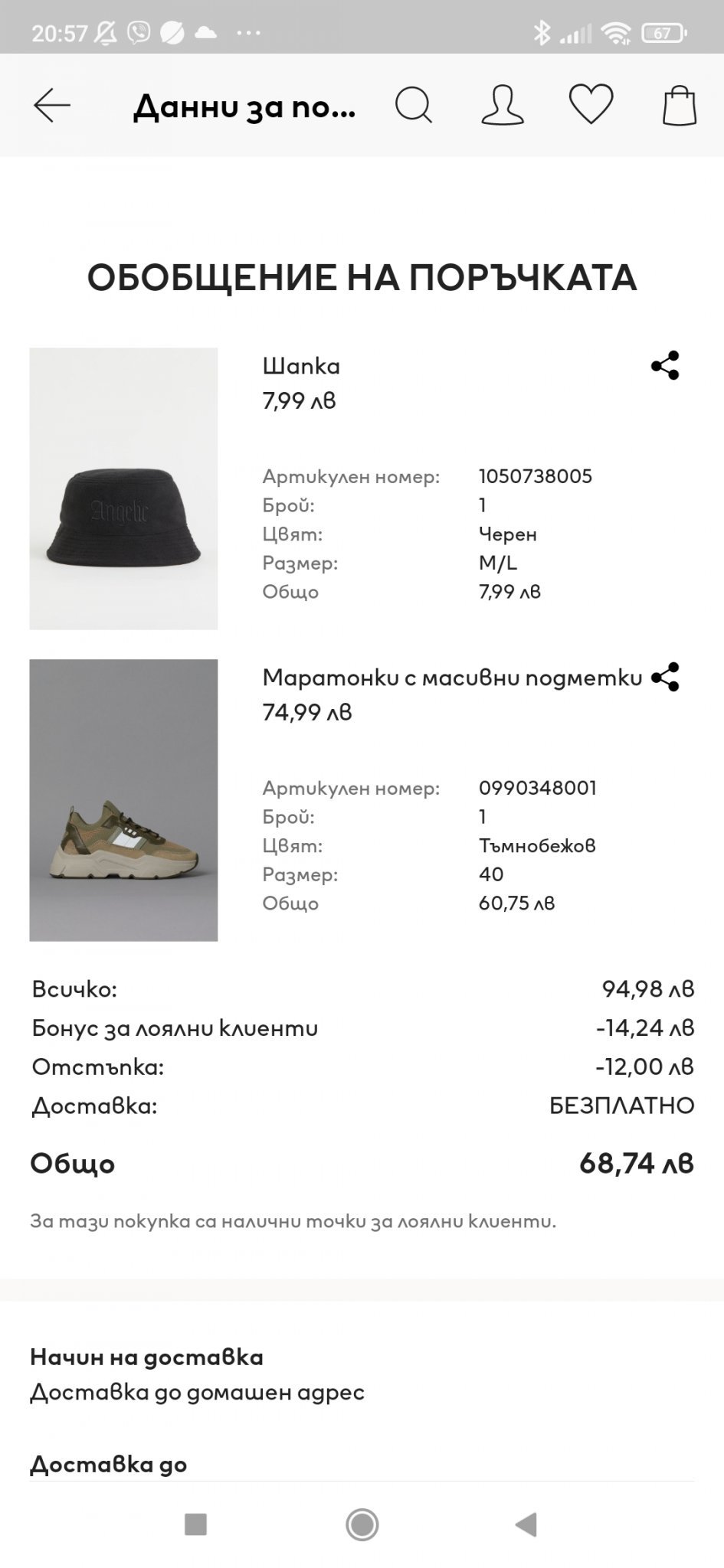The width and height of the screenshot is (724, 1568).
Task: Go back using the header arrow
Action: pos(51,105)
